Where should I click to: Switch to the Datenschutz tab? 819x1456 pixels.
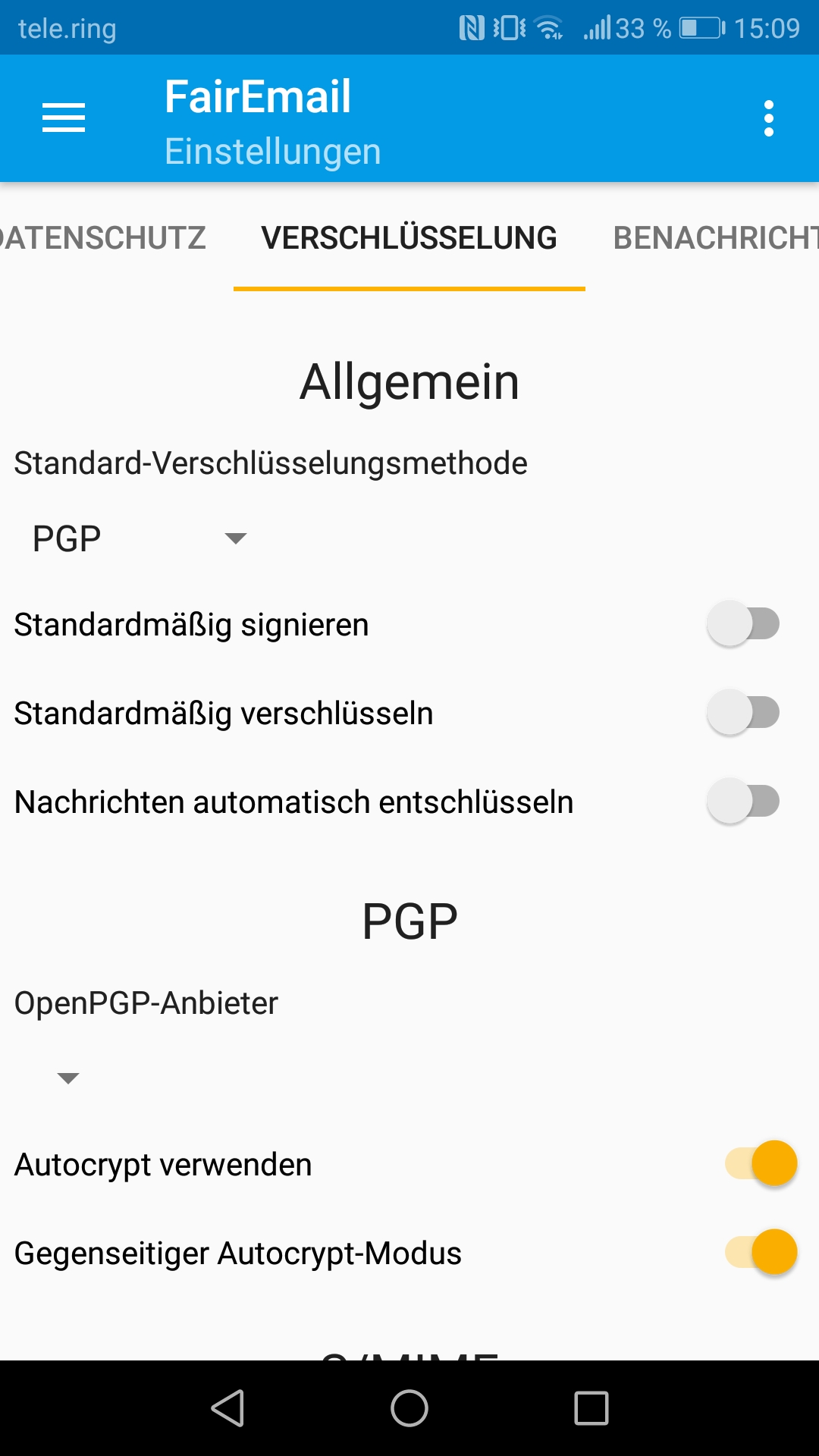pyautogui.click(x=102, y=238)
